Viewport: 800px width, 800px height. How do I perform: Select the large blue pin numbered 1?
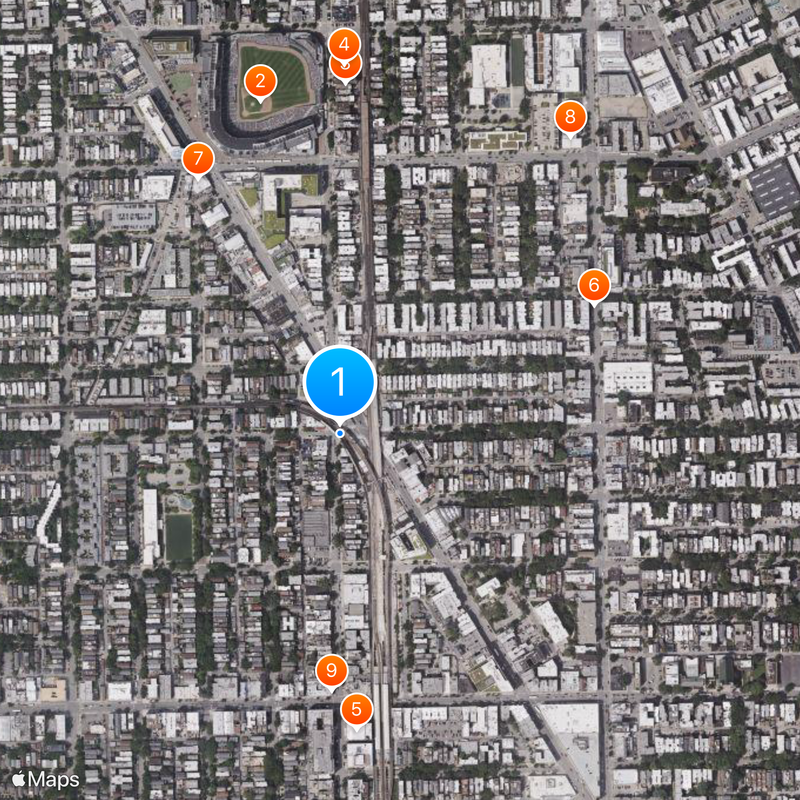click(339, 382)
